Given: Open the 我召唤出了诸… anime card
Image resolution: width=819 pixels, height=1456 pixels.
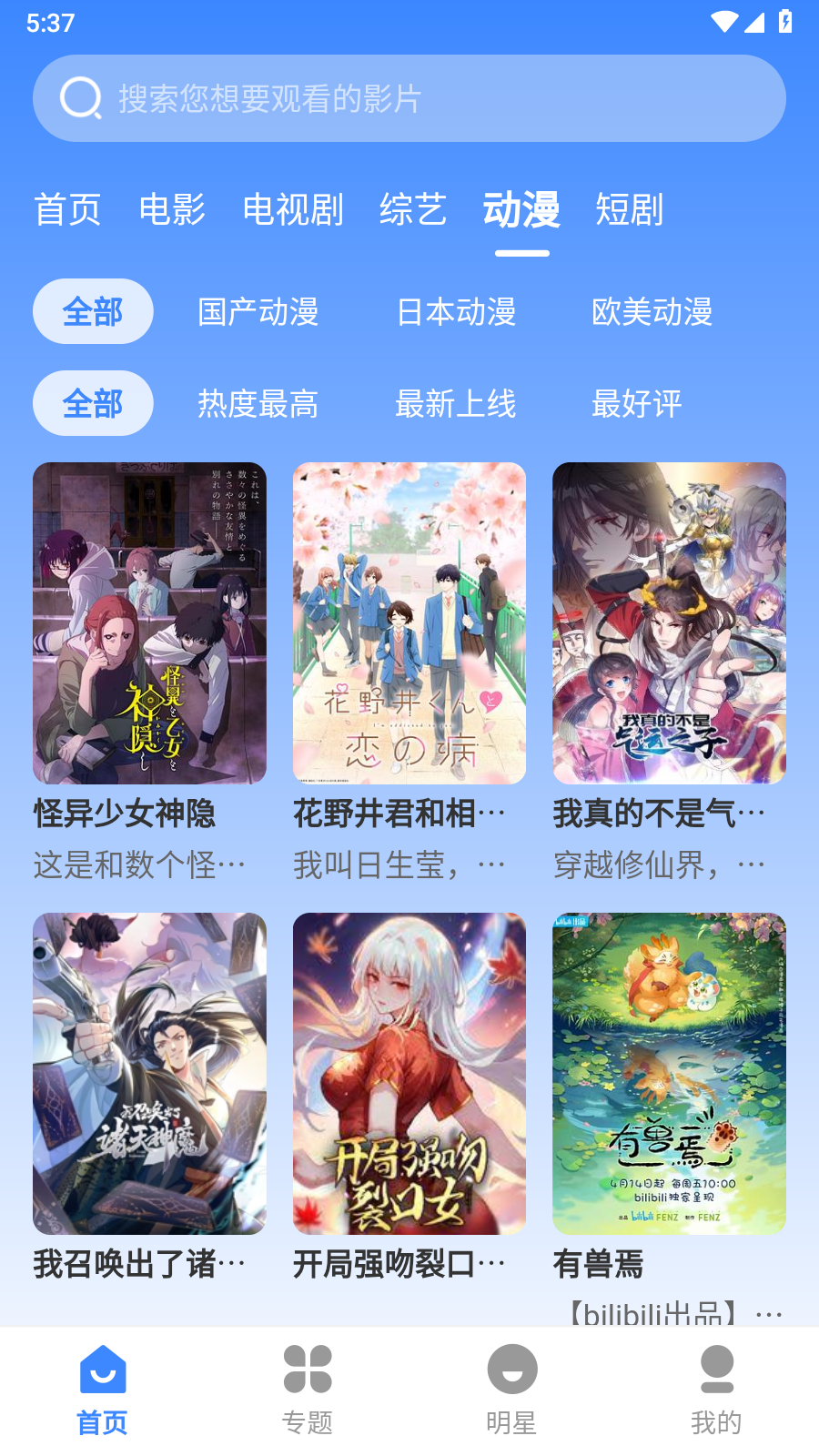Looking at the screenshot, I should point(149,1074).
